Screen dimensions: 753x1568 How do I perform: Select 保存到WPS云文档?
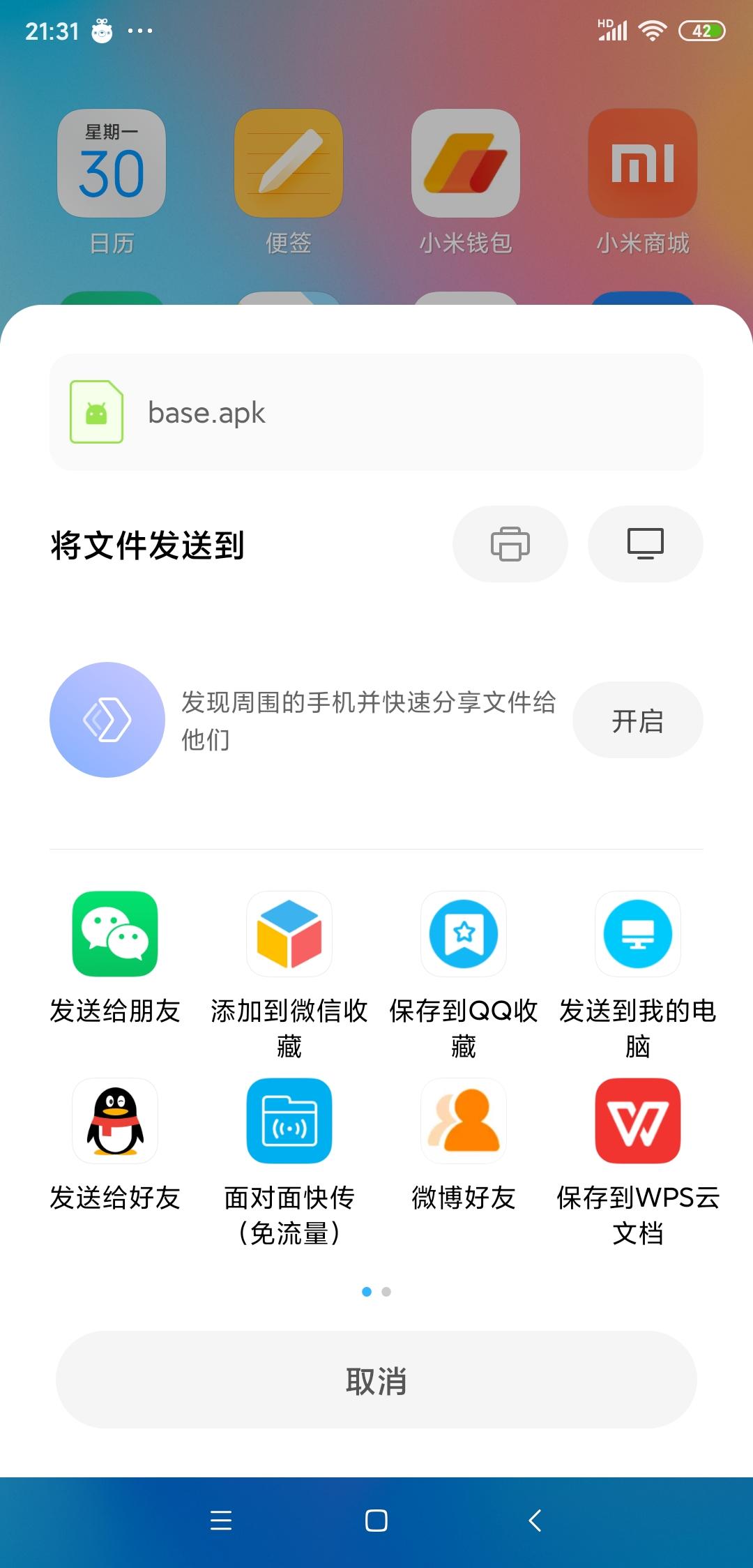[638, 1121]
